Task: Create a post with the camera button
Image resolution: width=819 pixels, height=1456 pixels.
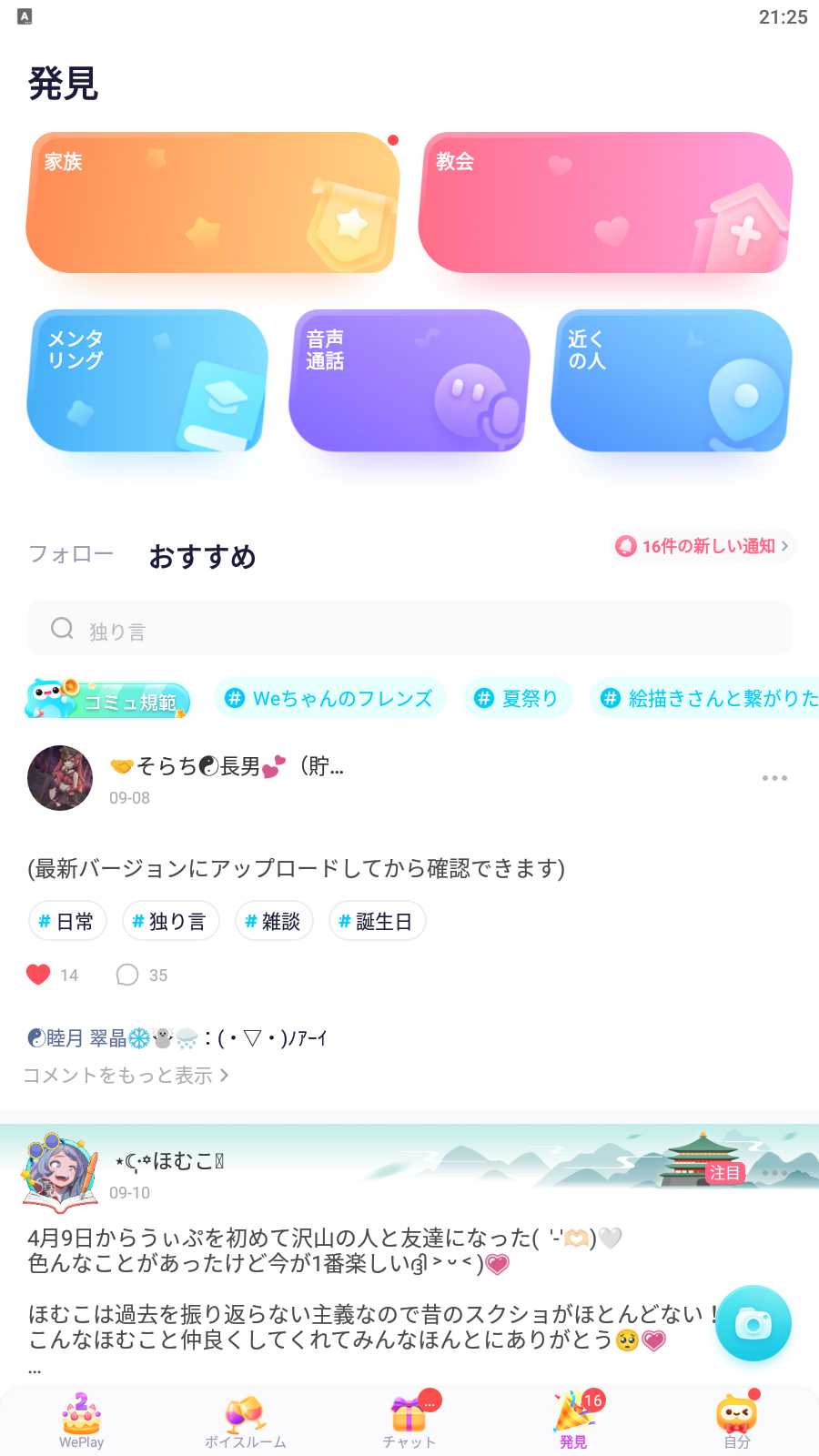Action: tap(753, 1323)
